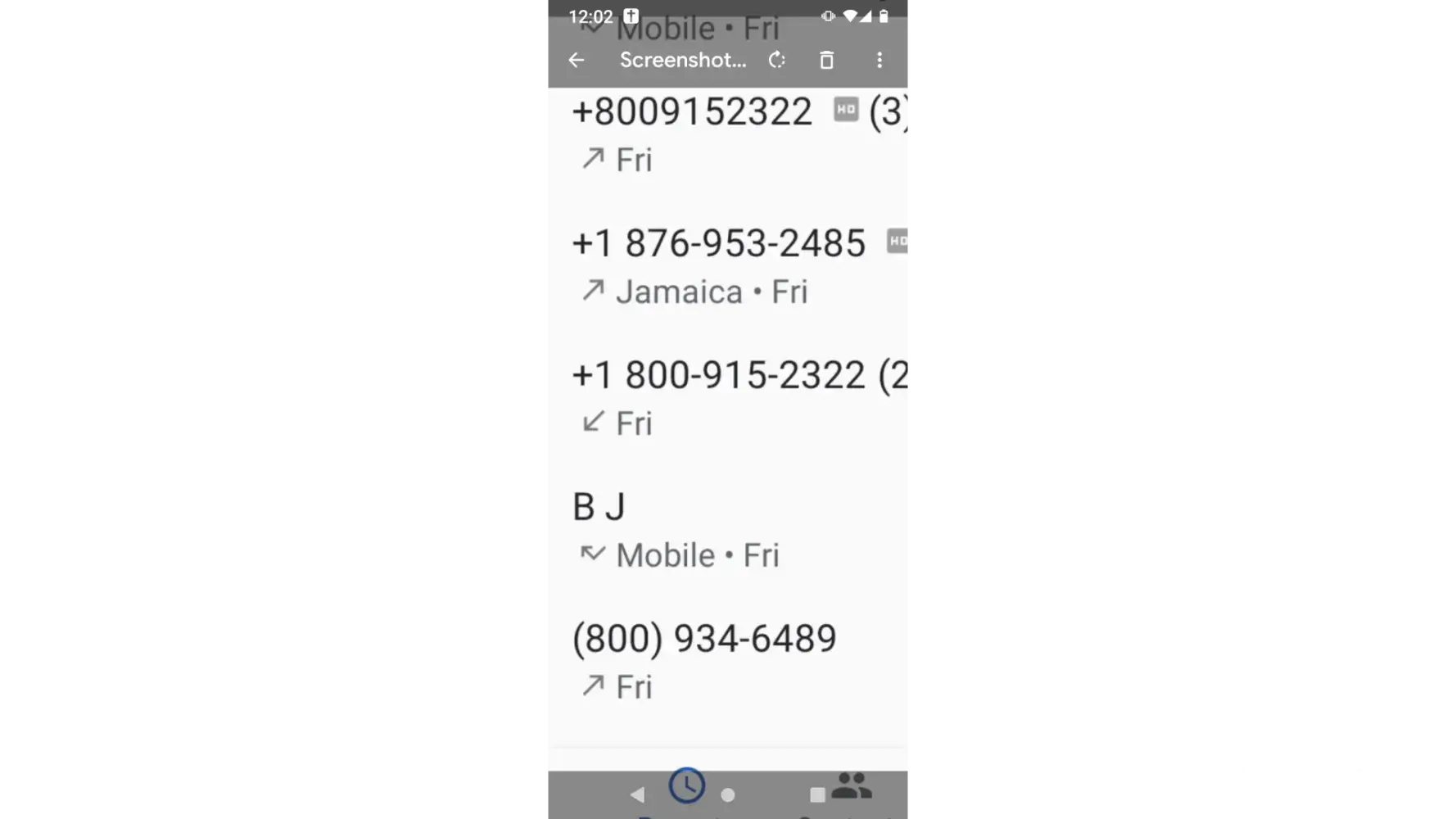Delete this screenshot
Screen dimensions: 1456x819
pos(826,60)
